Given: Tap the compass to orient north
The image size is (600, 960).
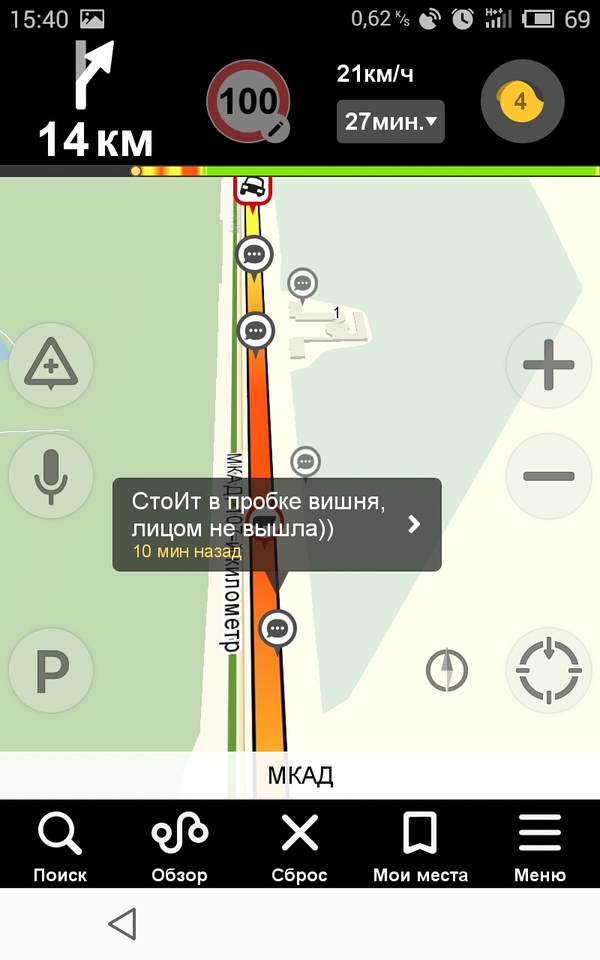Looking at the screenshot, I should pyautogui.click(x=447, y=670).
